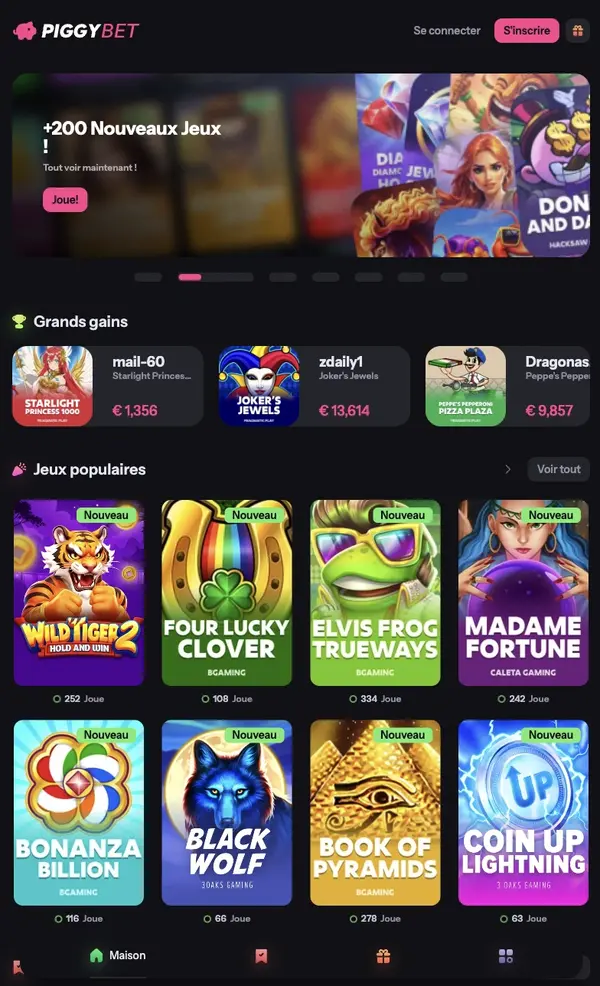Select the Black Wolf game tile

(227, 812)
